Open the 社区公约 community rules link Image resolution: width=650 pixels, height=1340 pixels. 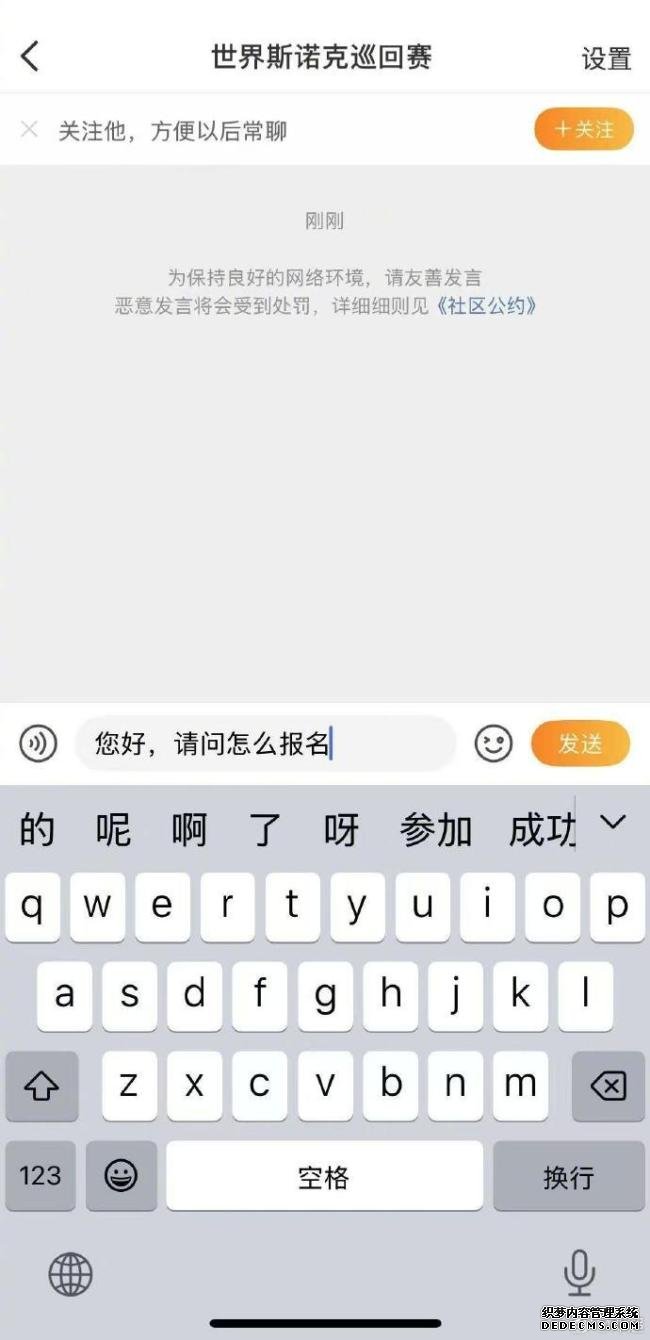[x=486, y=306]
